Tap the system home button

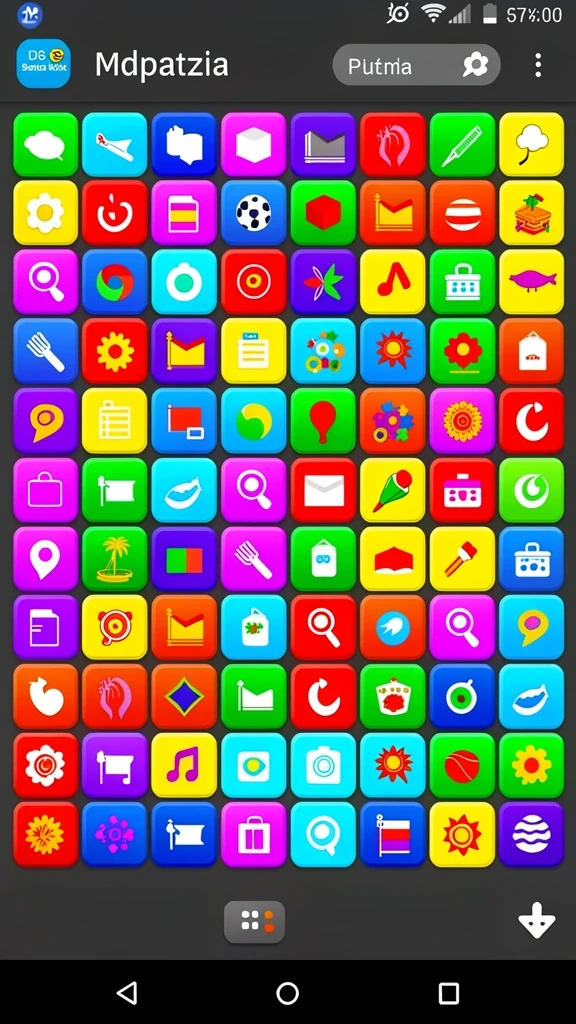coord(287,993)
